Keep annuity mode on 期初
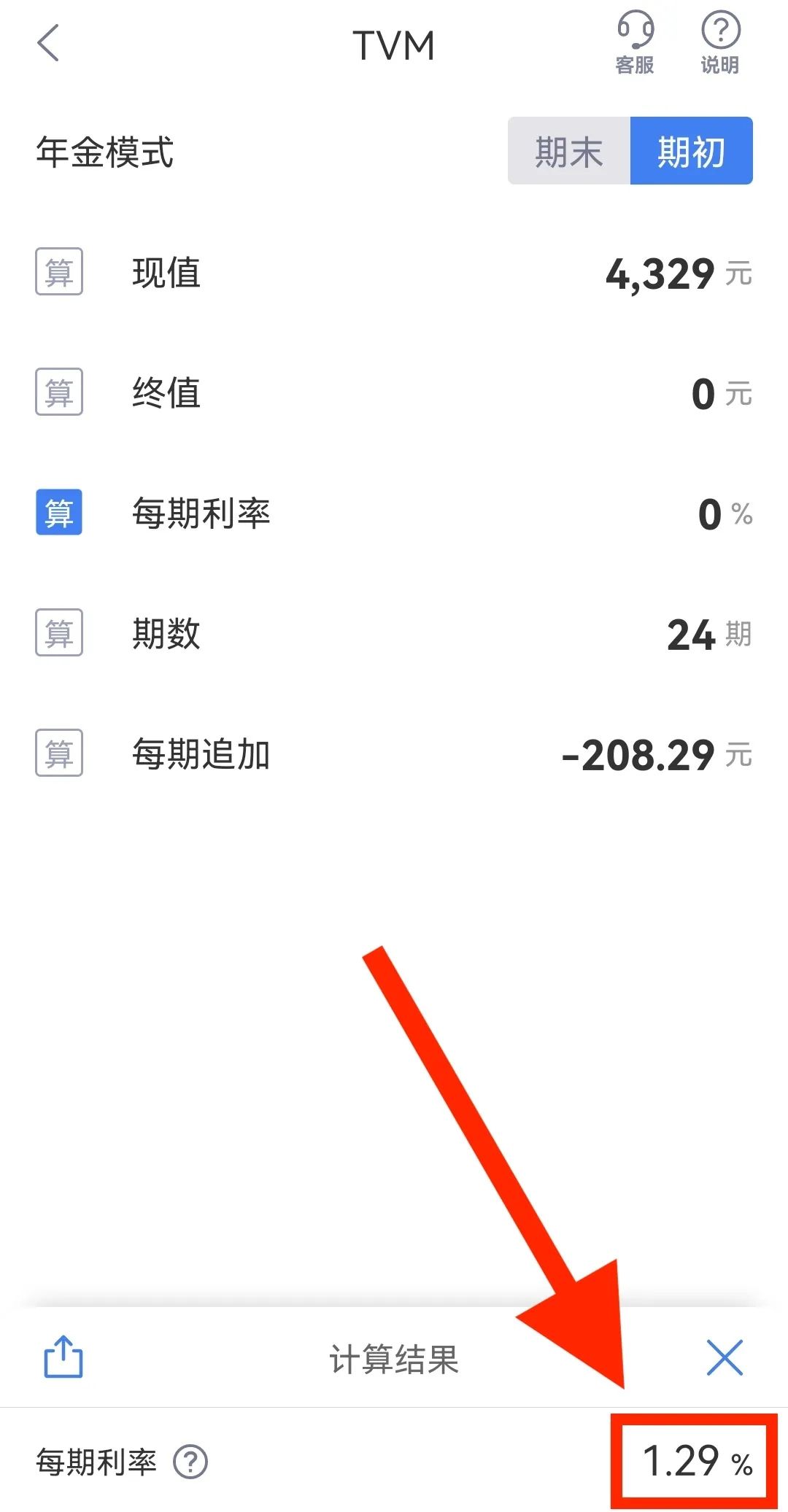788x1512 pixels. pyautogui.click(x=690, y=151)
